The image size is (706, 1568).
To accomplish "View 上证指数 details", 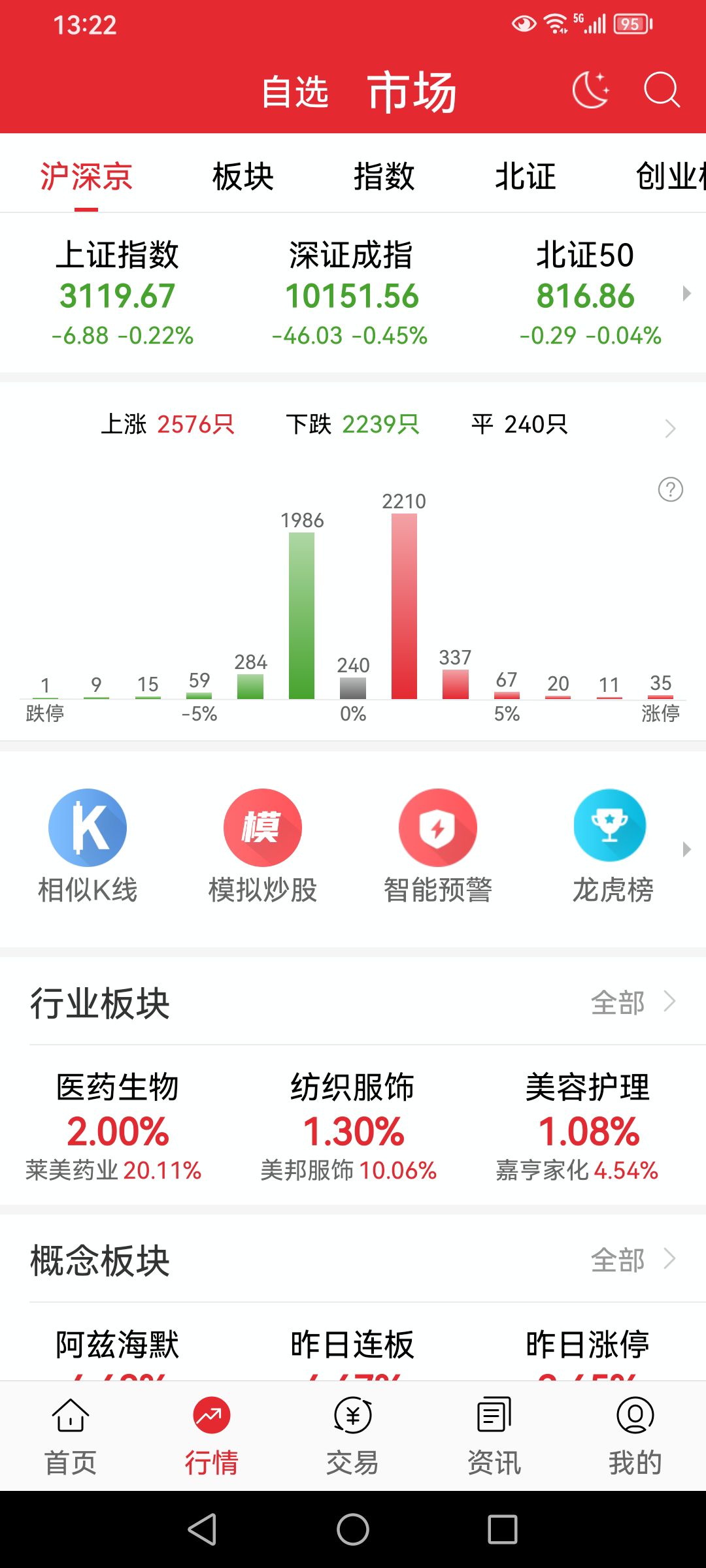I will (118, 293).
